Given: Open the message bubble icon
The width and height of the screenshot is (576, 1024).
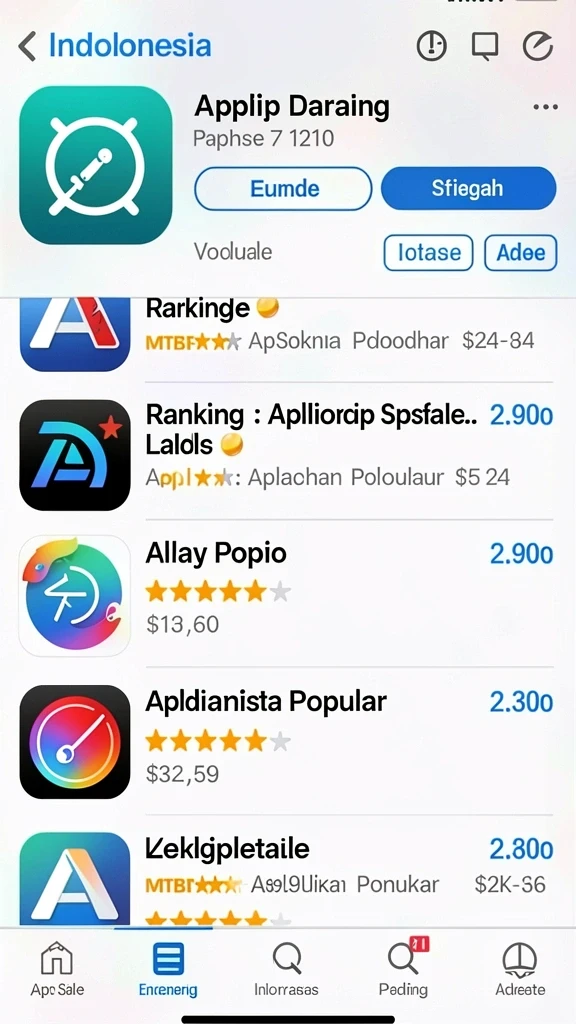Looking at the screenshot, I should (x=485, y=46).
